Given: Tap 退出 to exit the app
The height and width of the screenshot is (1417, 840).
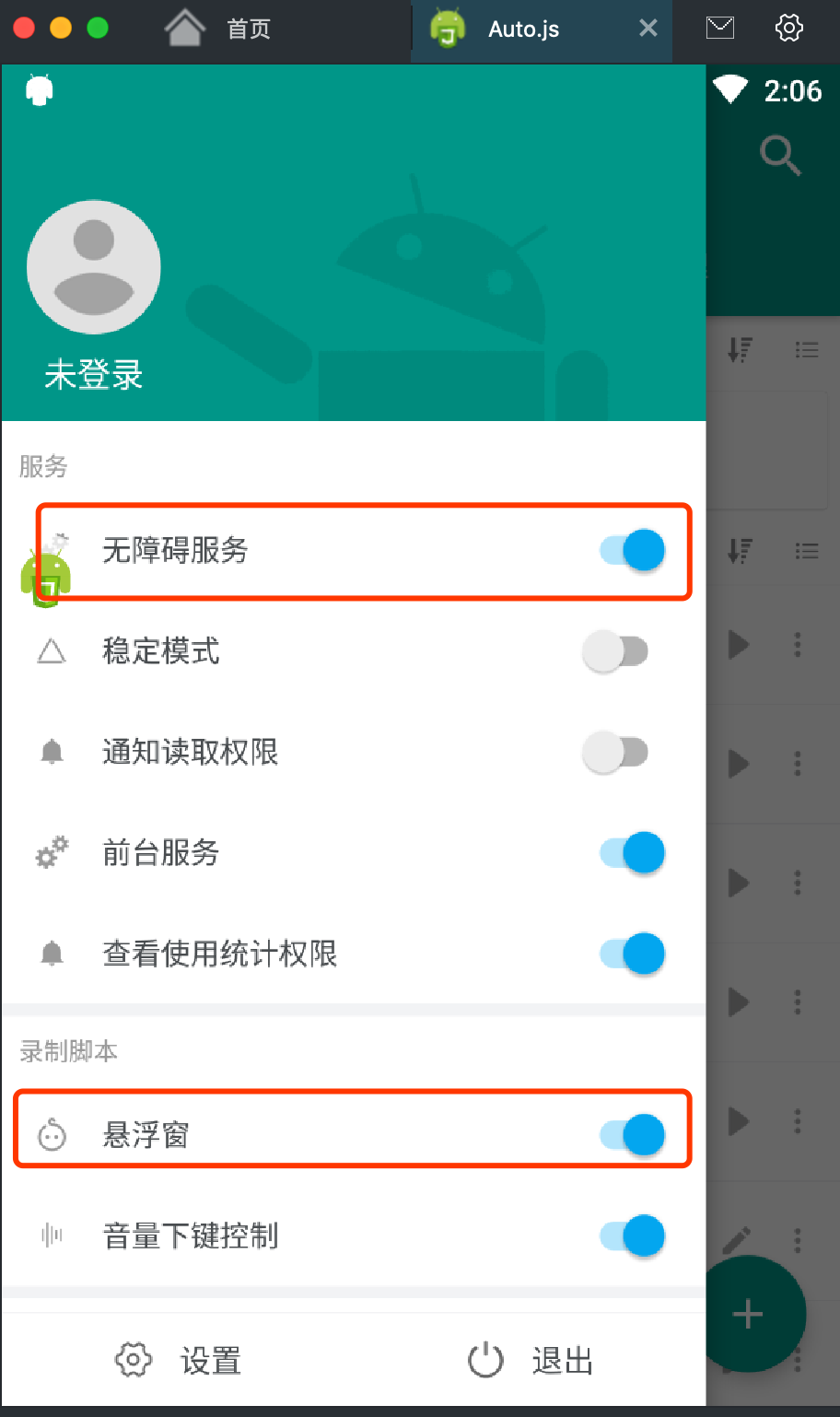Looking at the screenshot, I should point(531,1360).
